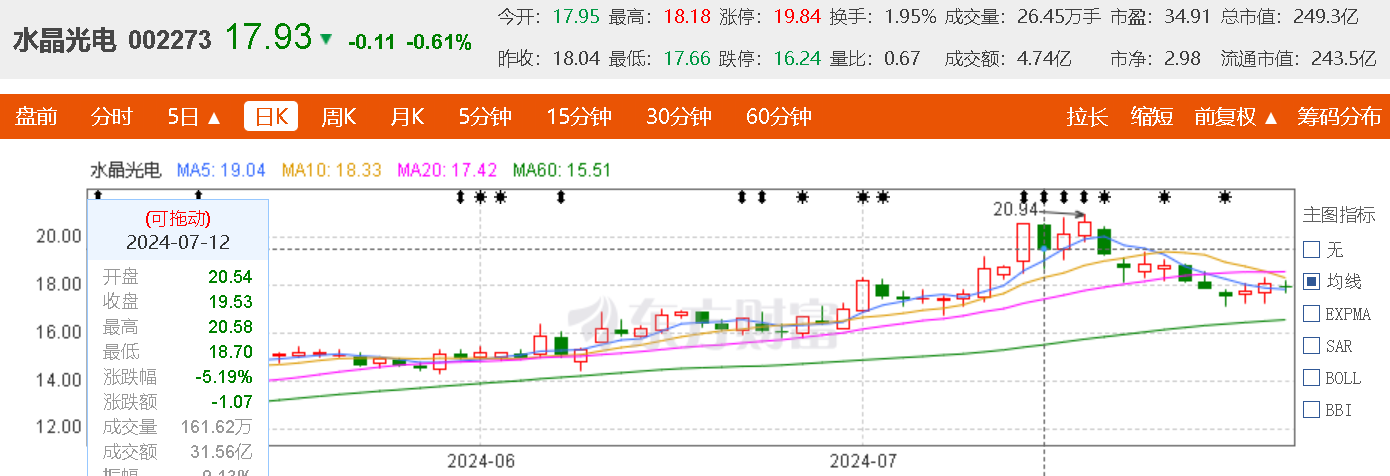Tap 缩短 to shorten the chart
The height and width of the screenshot is (476, 1390).
coord(1152,117)
